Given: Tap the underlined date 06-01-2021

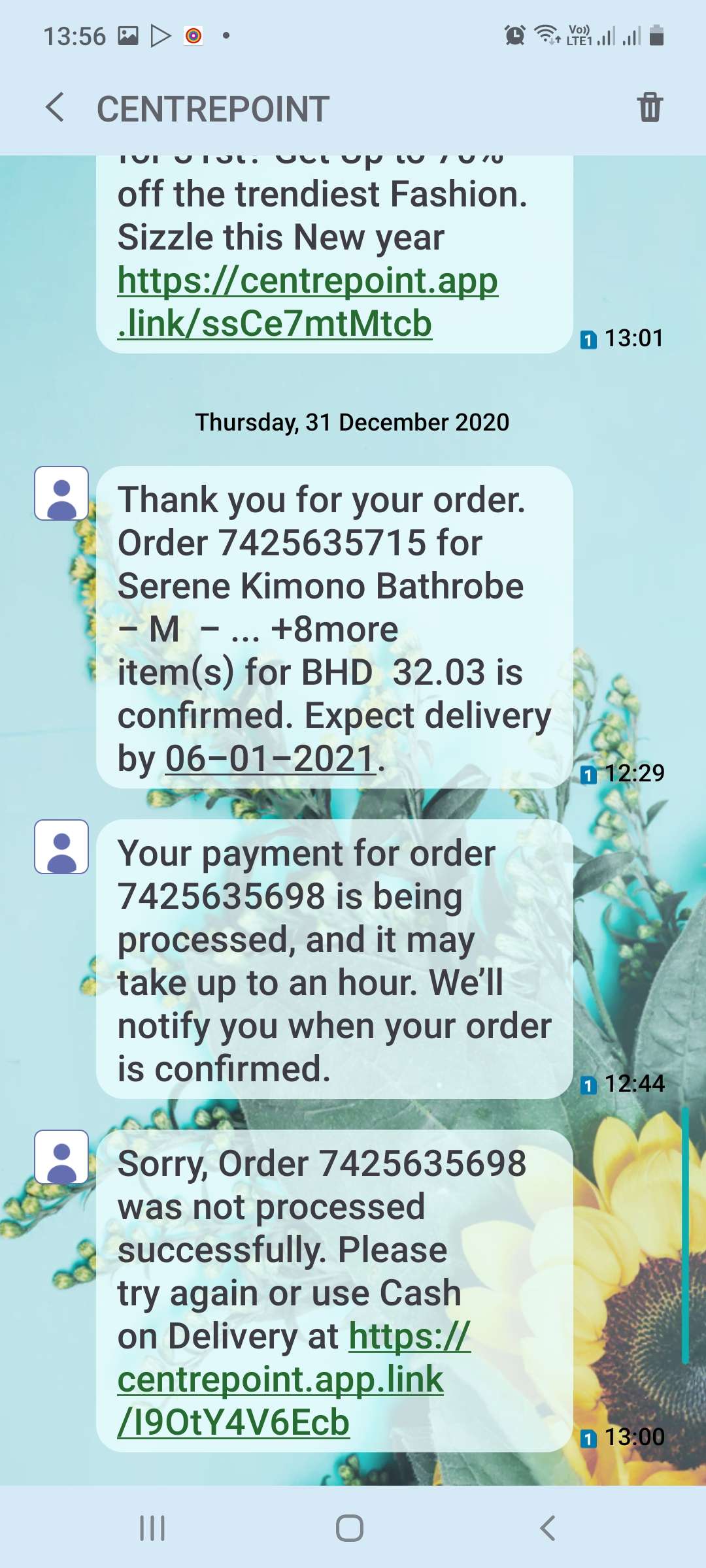Looking at the screenshot, I should 271,759.
